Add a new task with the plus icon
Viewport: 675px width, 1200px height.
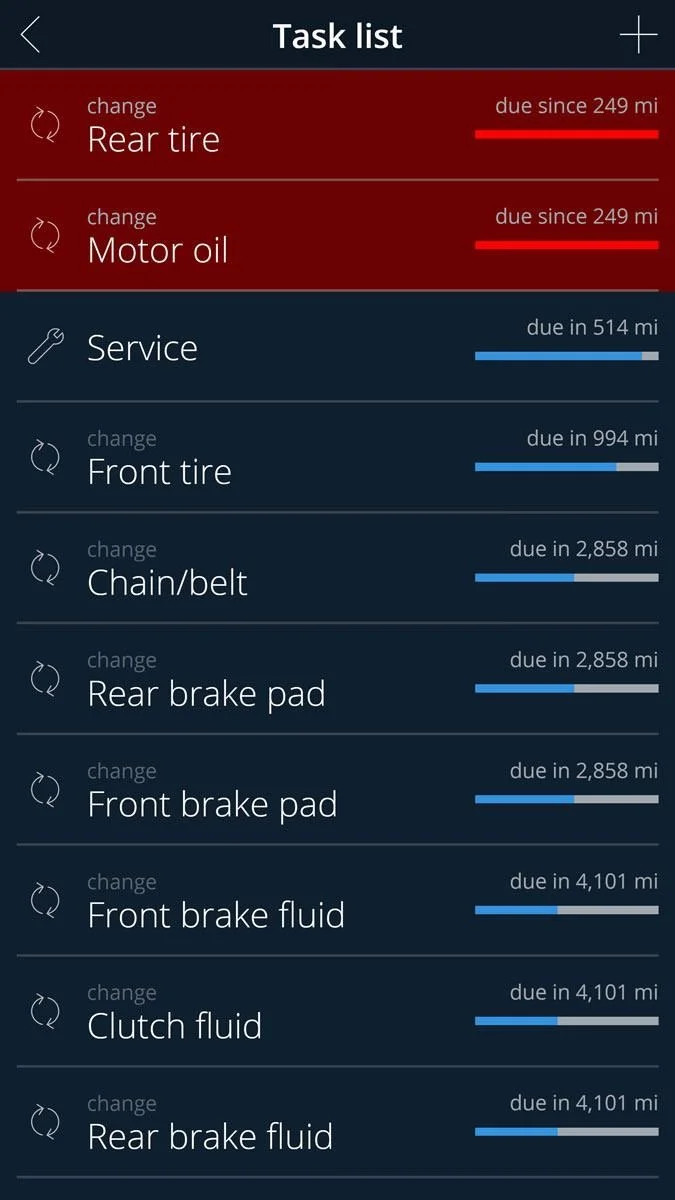point(638,36)
